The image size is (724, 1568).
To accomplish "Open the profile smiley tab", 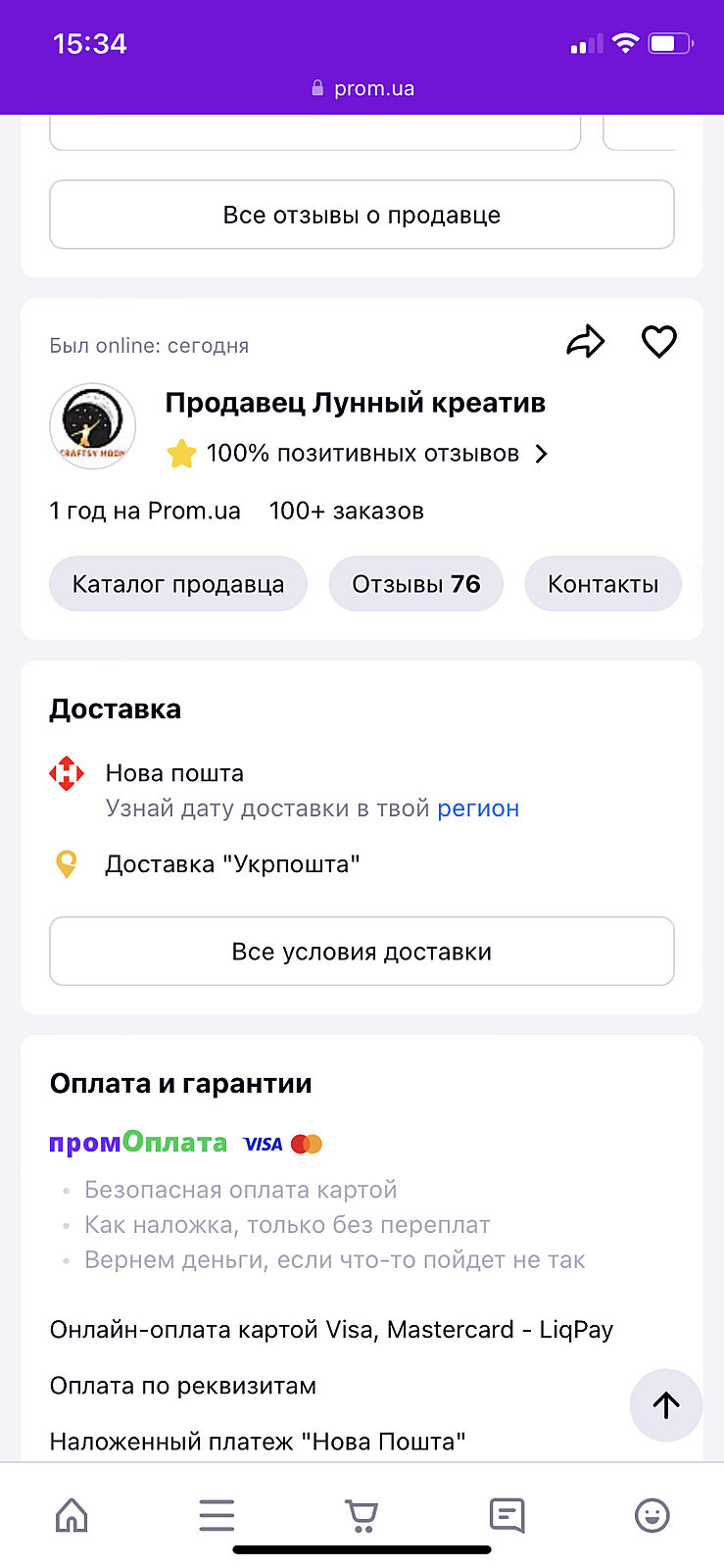I will pyautogui.click(x=652, y=1515).
